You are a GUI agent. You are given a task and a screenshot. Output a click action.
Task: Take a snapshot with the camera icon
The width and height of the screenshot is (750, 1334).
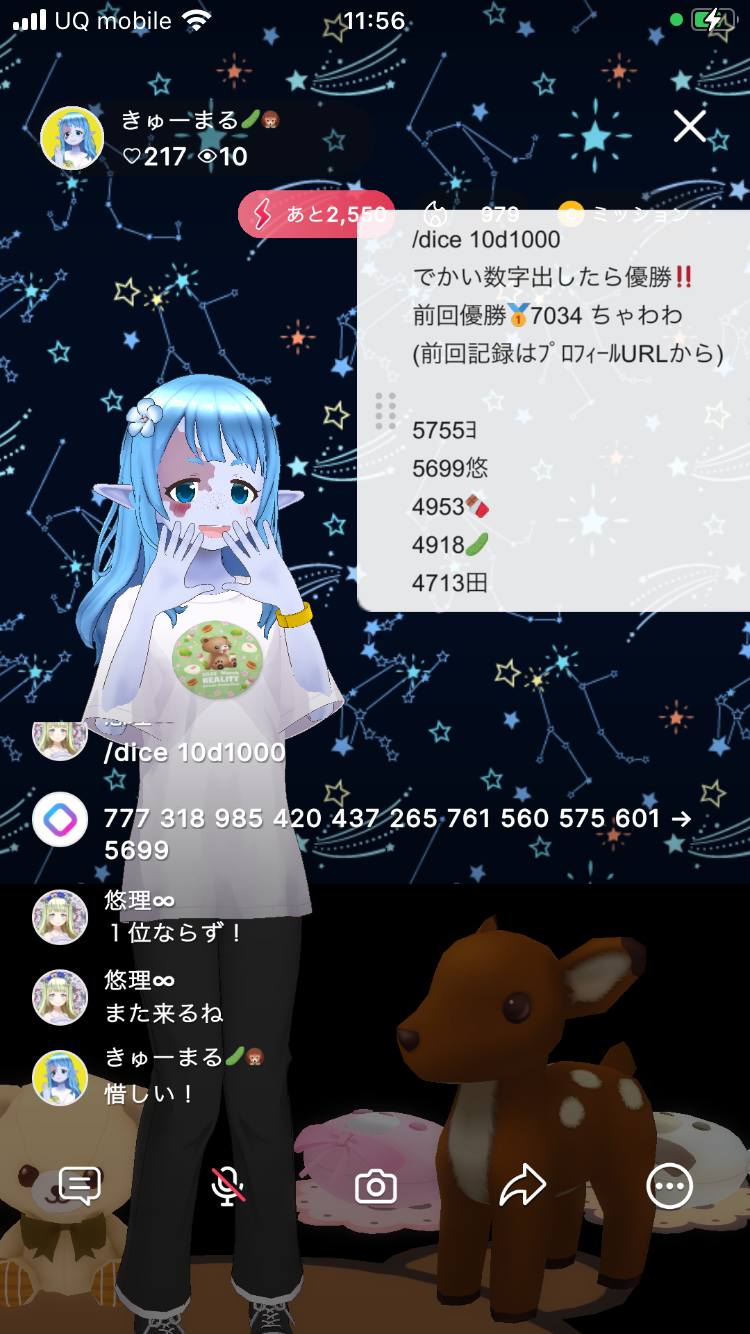[376, 1187]
